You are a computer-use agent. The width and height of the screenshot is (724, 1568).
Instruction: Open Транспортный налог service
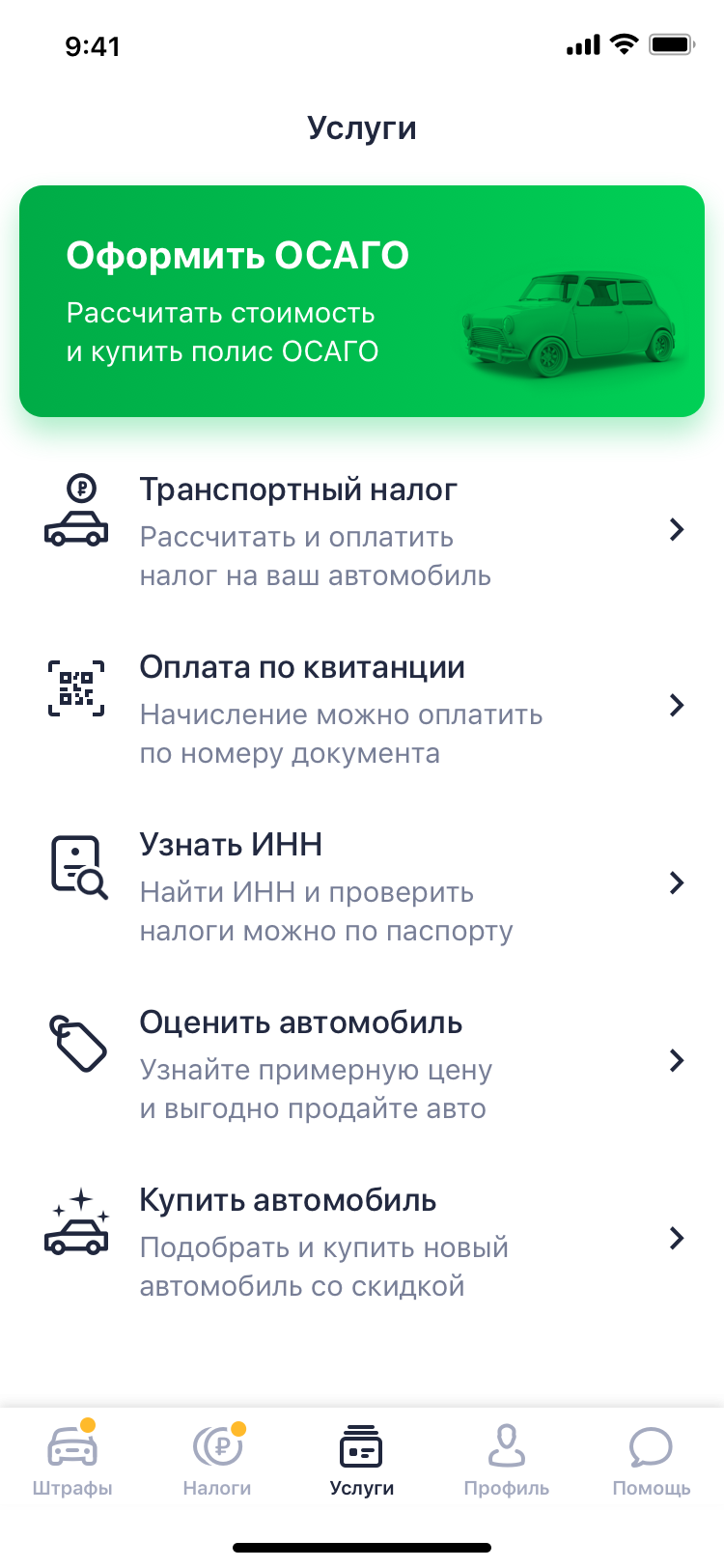(361, 531)
